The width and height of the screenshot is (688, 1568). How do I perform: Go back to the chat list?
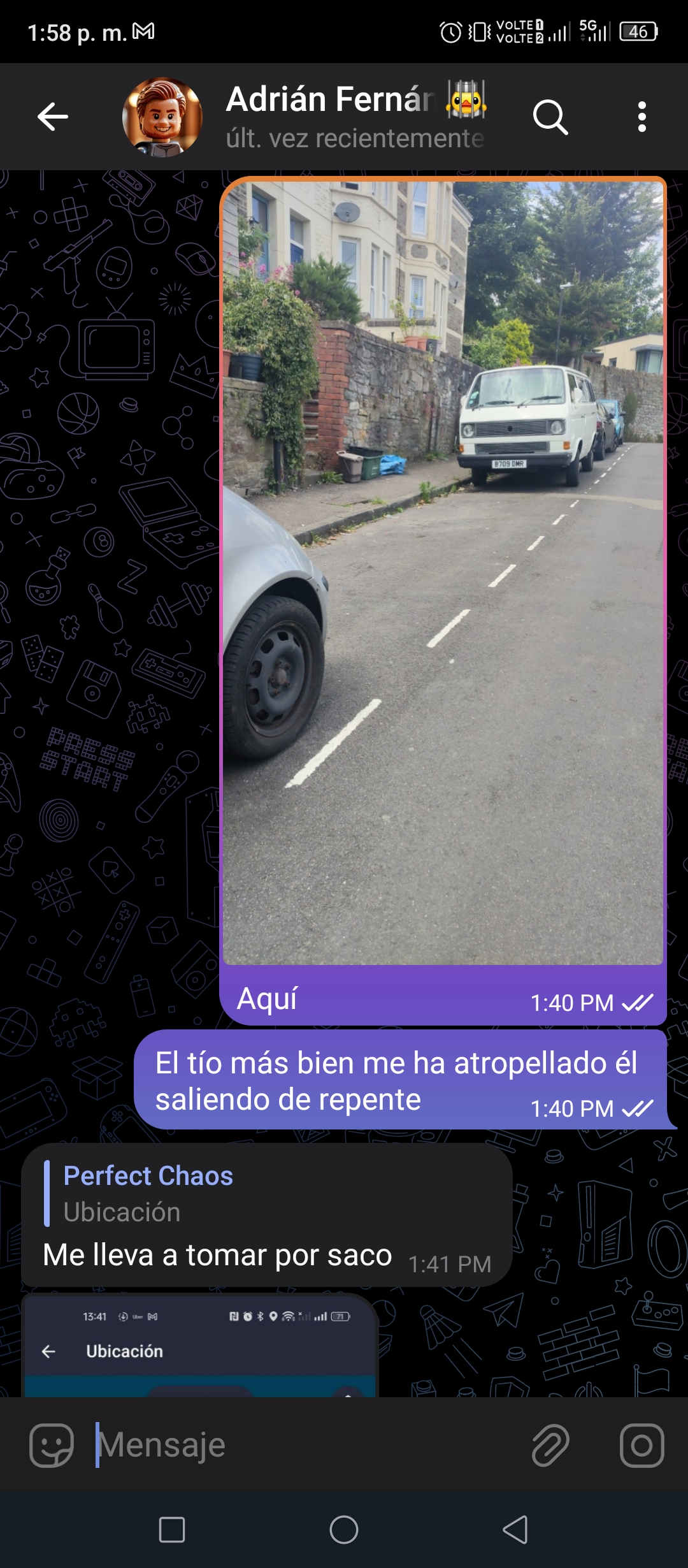[x=52, y=117]
